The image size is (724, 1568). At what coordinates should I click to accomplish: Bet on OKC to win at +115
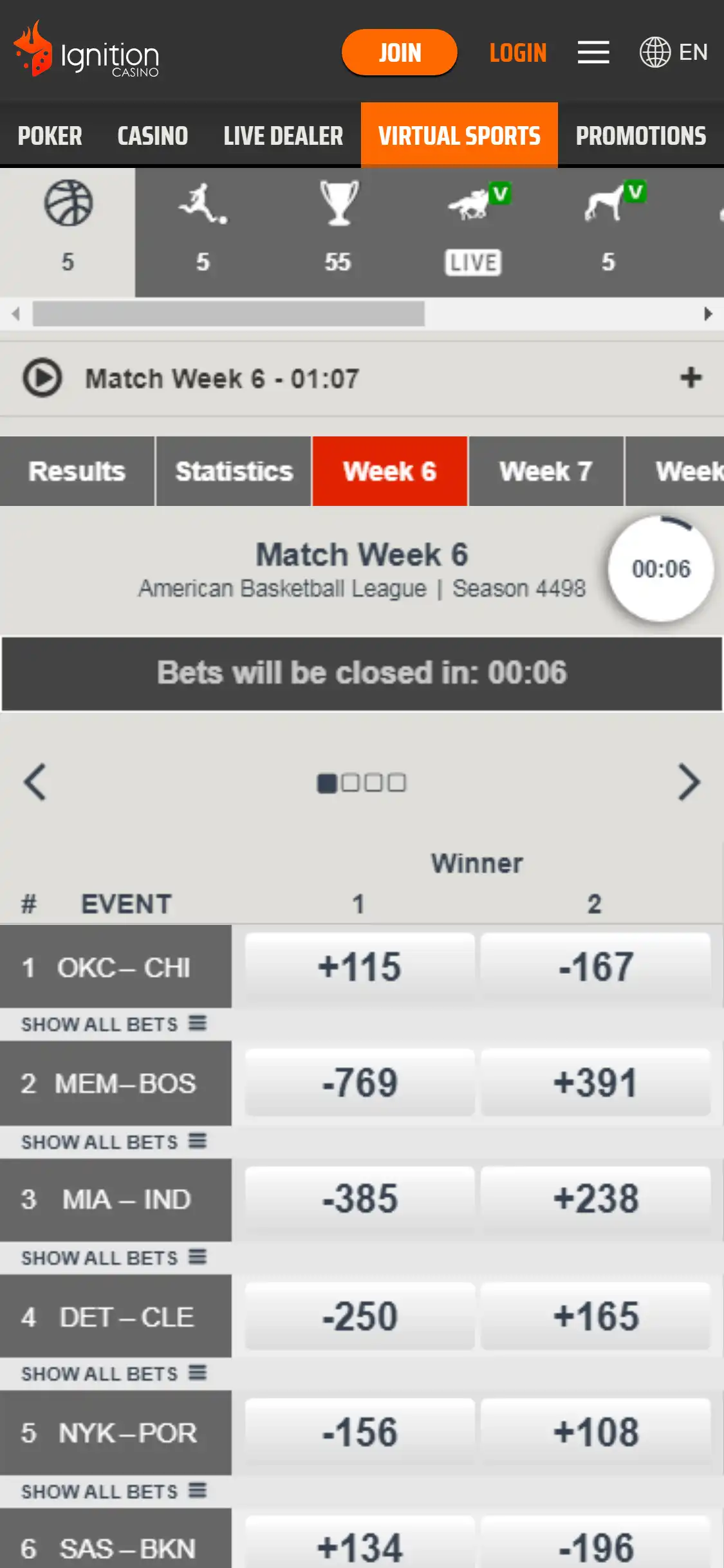(x=360, y=967)
